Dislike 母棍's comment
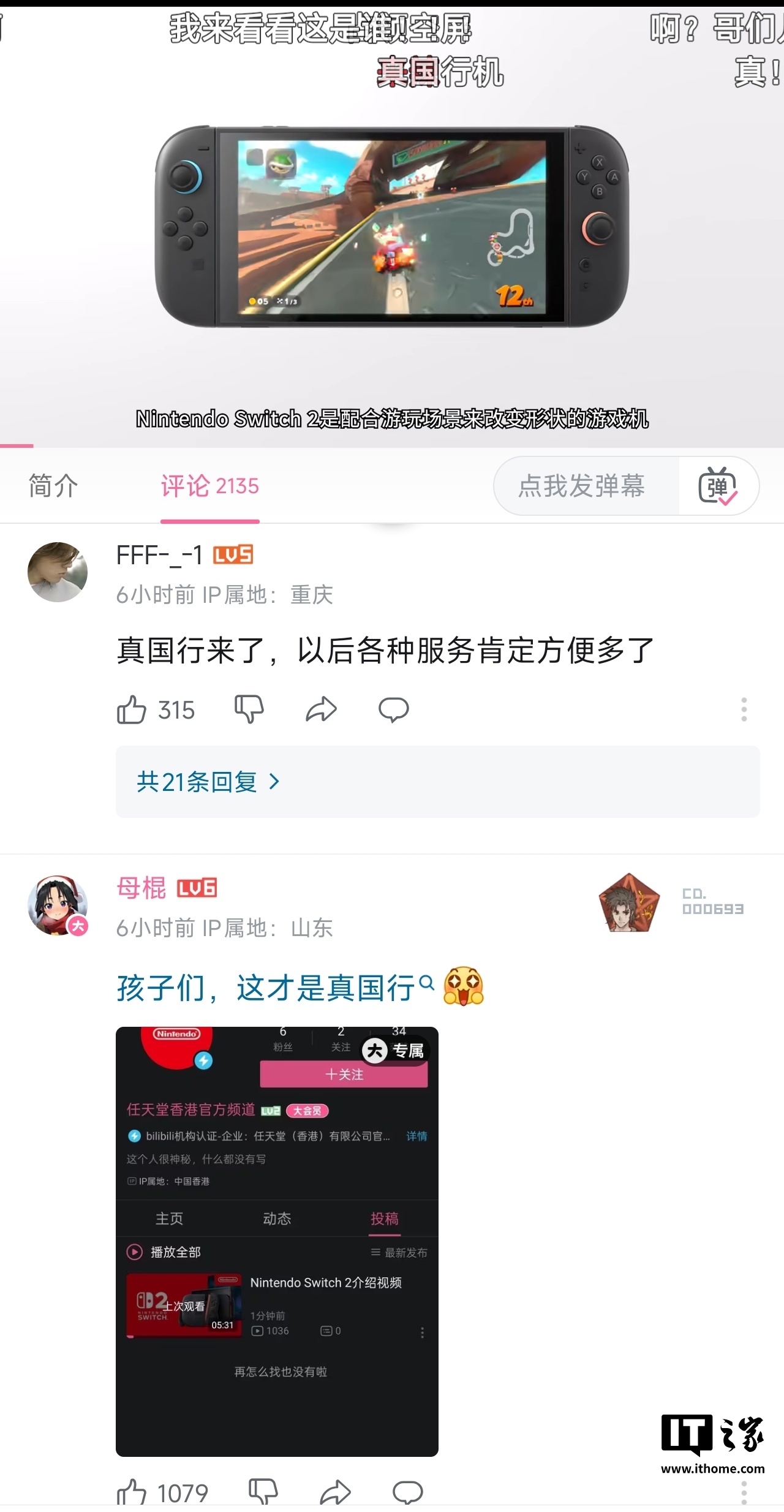The width and height of the screenshot is (784, 1512). [x=263, y=1492]
